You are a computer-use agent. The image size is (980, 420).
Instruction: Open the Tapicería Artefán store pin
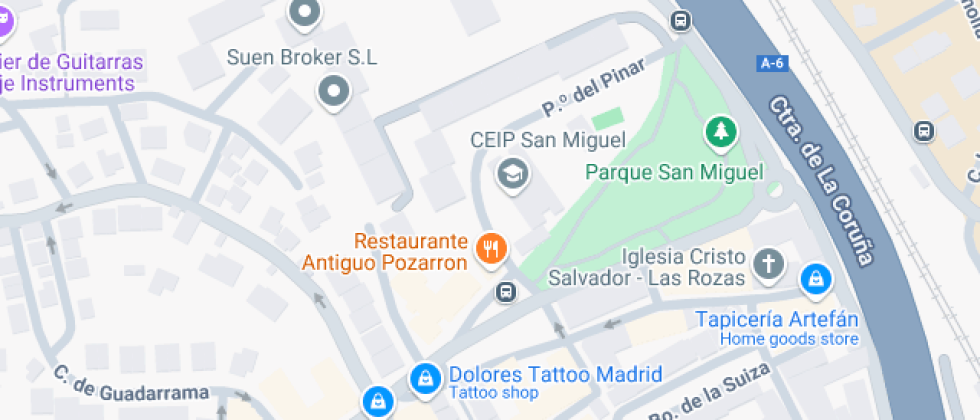point(817,278)
